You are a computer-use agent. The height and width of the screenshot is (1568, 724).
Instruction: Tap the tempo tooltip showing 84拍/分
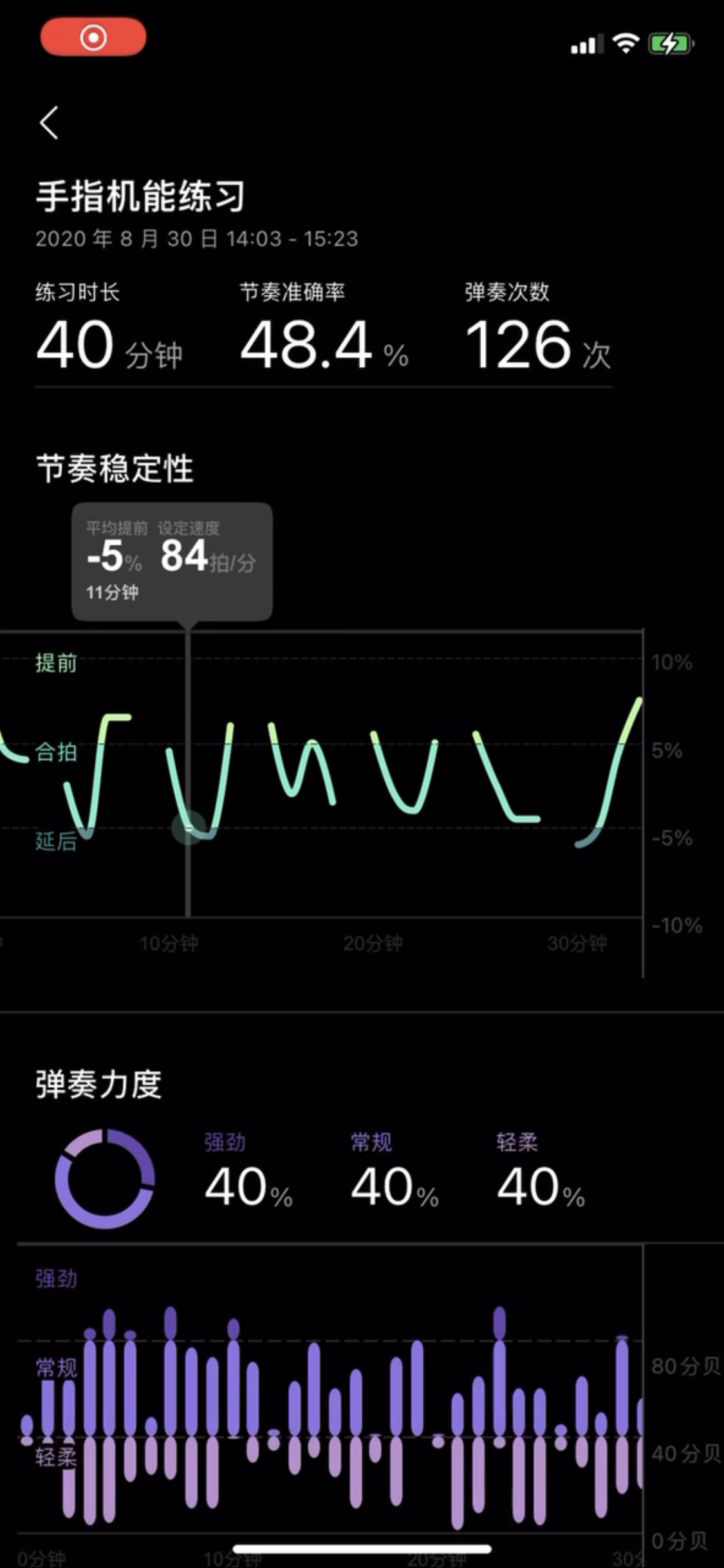point(174,559)
